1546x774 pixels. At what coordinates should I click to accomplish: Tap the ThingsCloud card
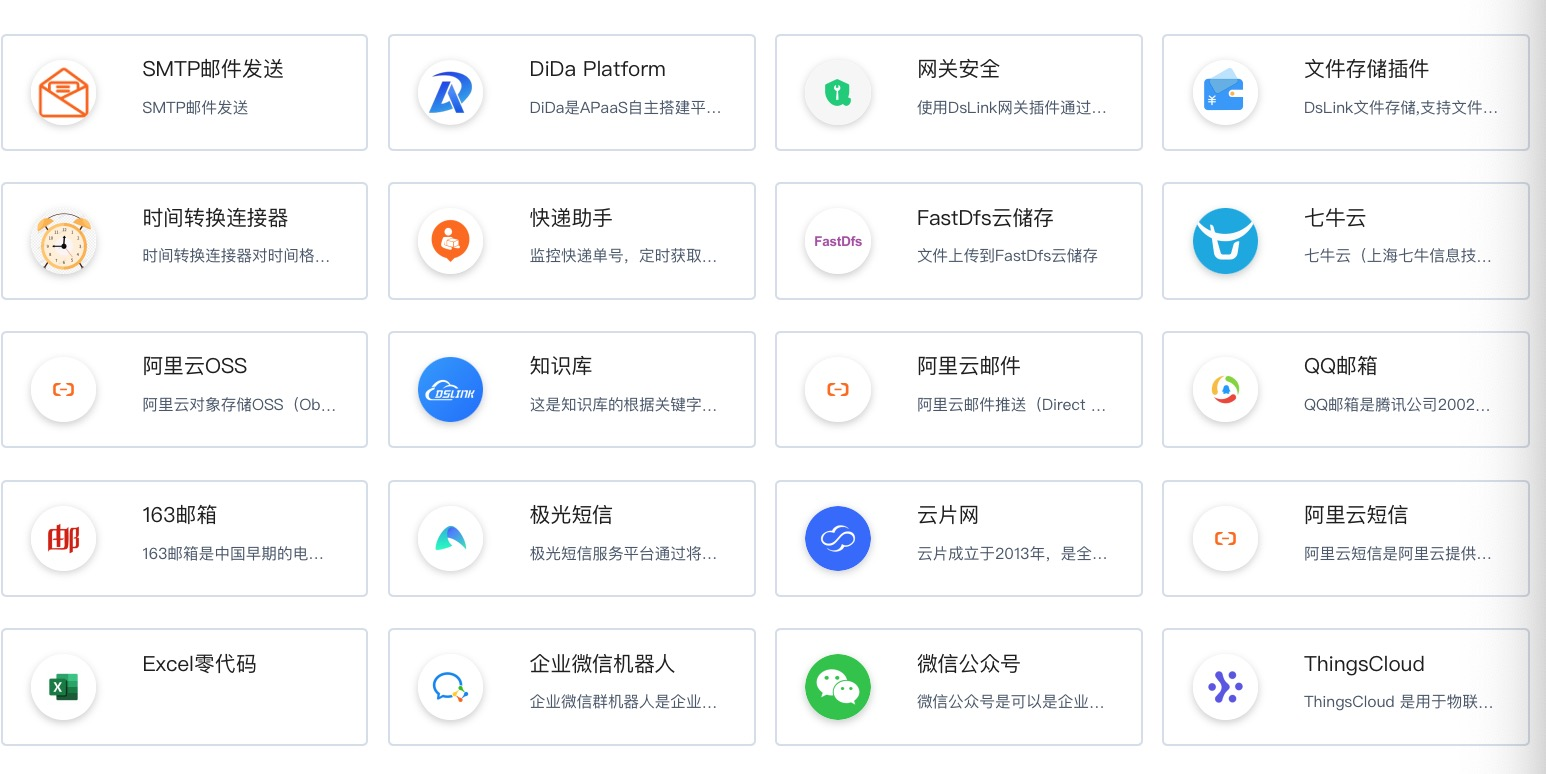(1345, 687)
